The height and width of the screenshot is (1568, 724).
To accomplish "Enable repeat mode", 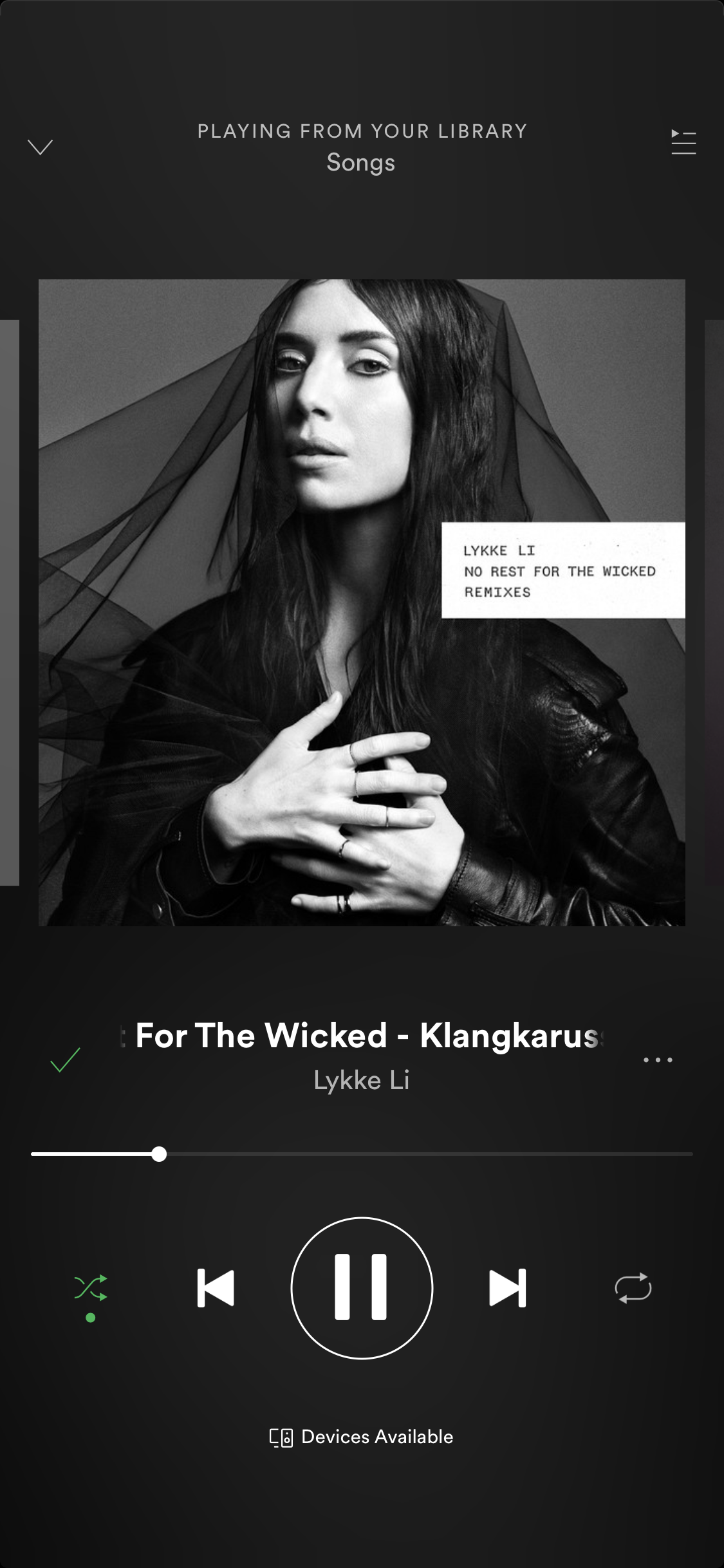I will point(633,1288).
